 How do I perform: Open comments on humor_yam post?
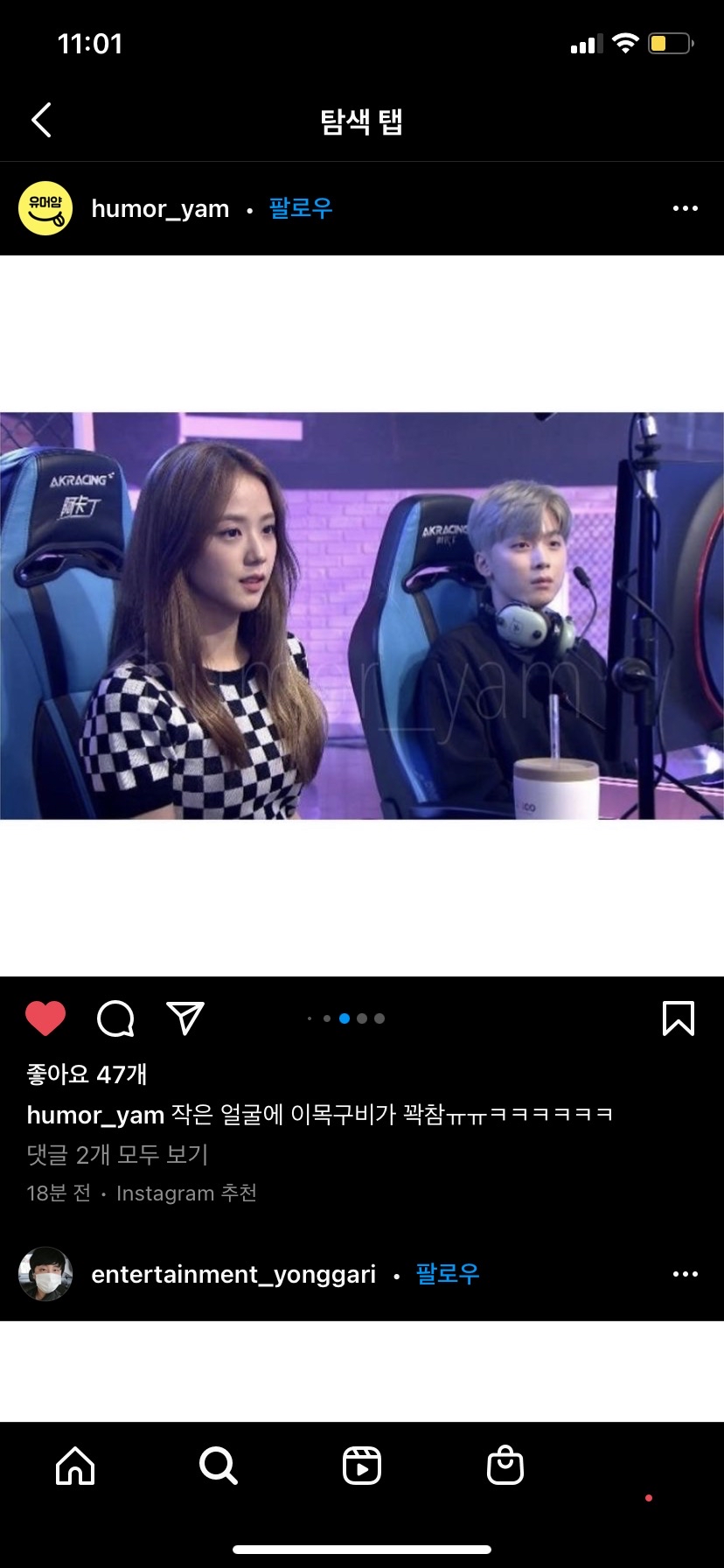115,1018
